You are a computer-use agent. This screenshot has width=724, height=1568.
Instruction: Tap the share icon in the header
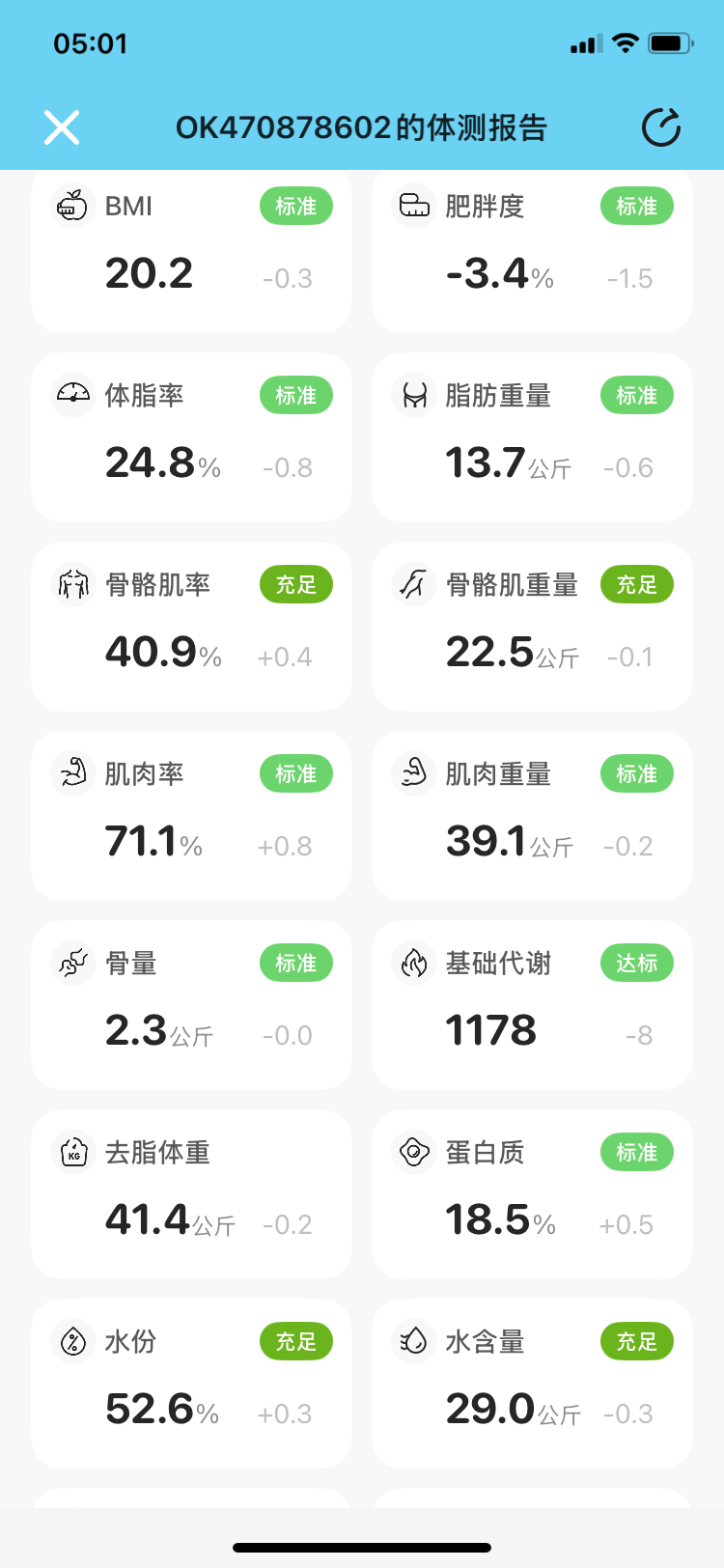click(x=661, y=127)
